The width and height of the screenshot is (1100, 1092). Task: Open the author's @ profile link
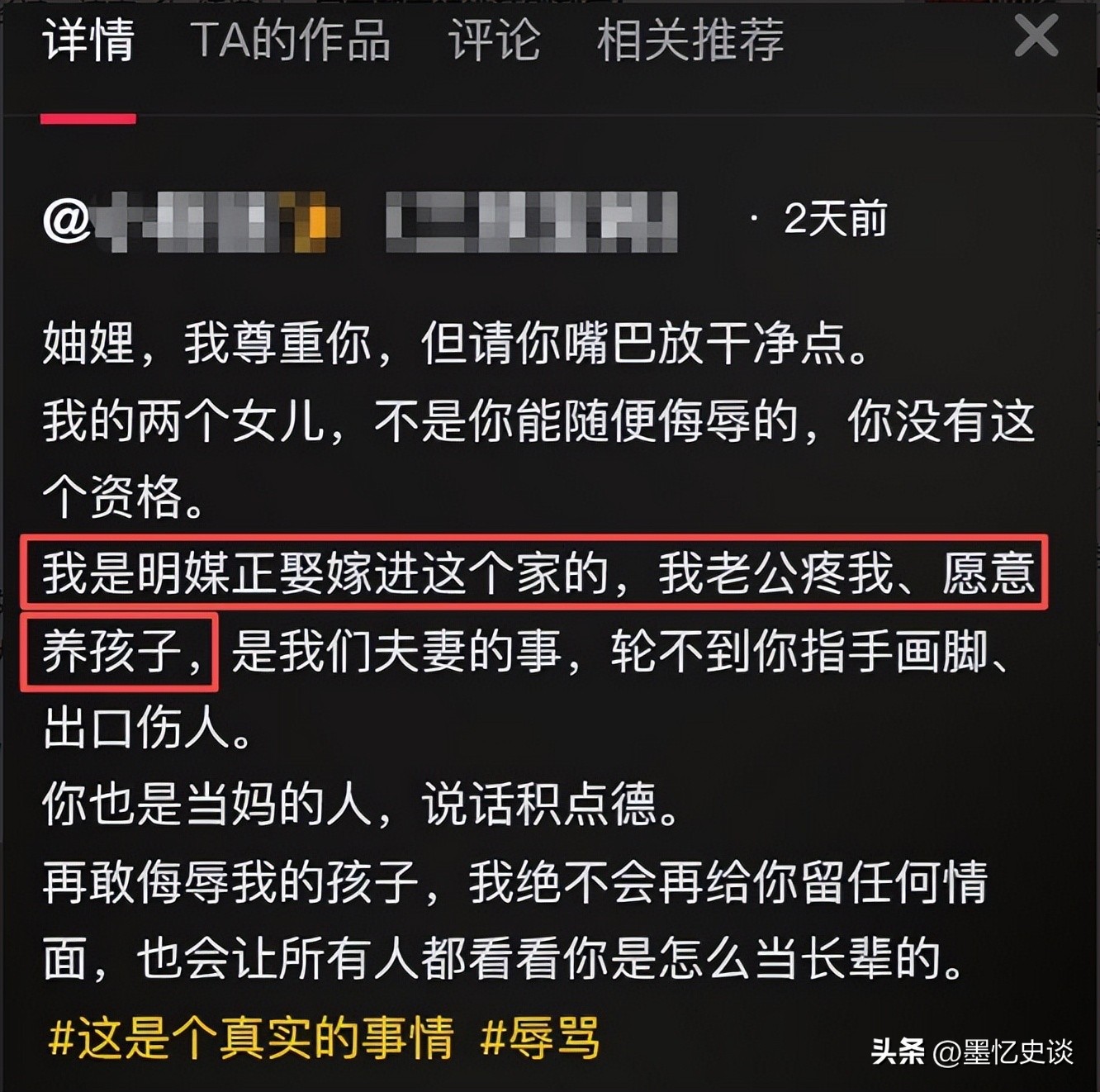point(359,221)
